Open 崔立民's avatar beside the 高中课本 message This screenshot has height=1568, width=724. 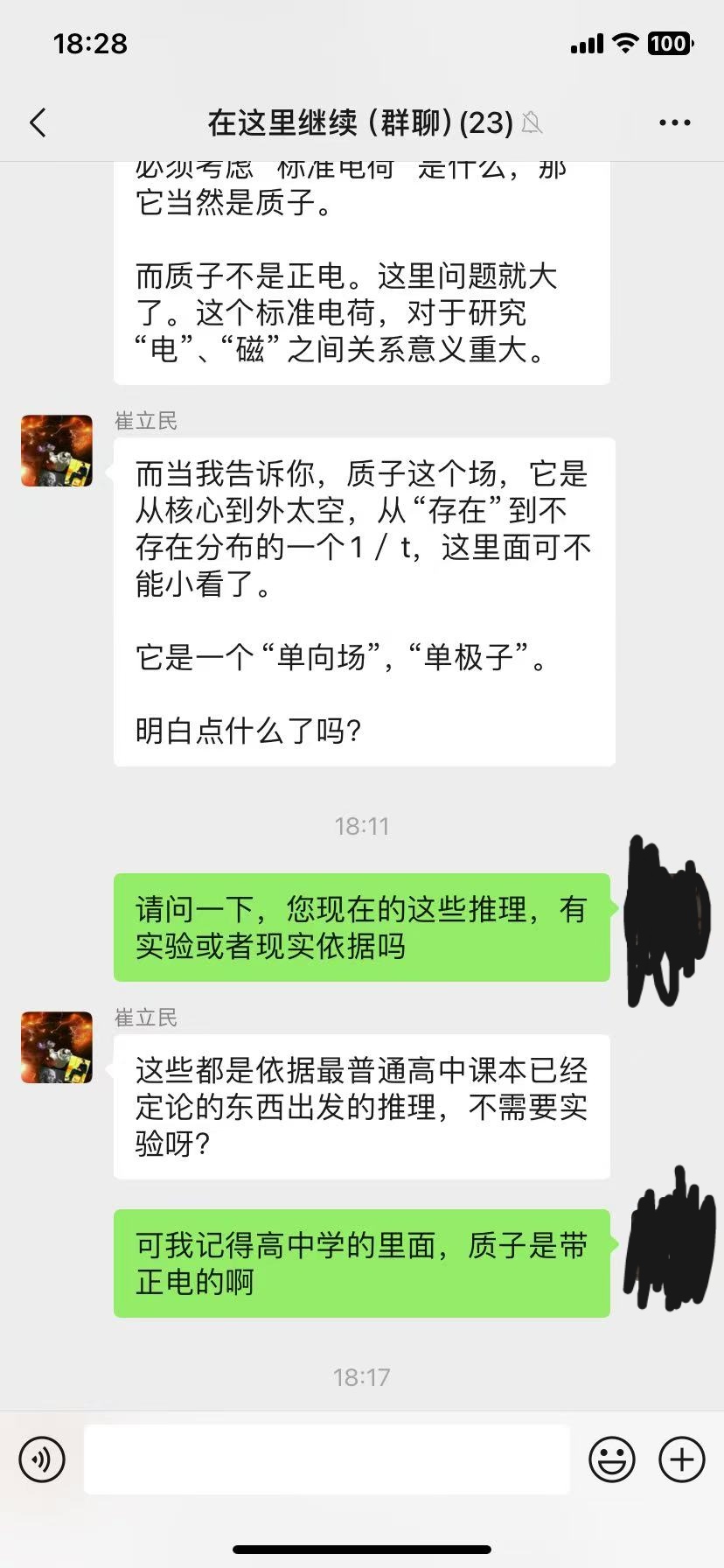coord(57,1047)
